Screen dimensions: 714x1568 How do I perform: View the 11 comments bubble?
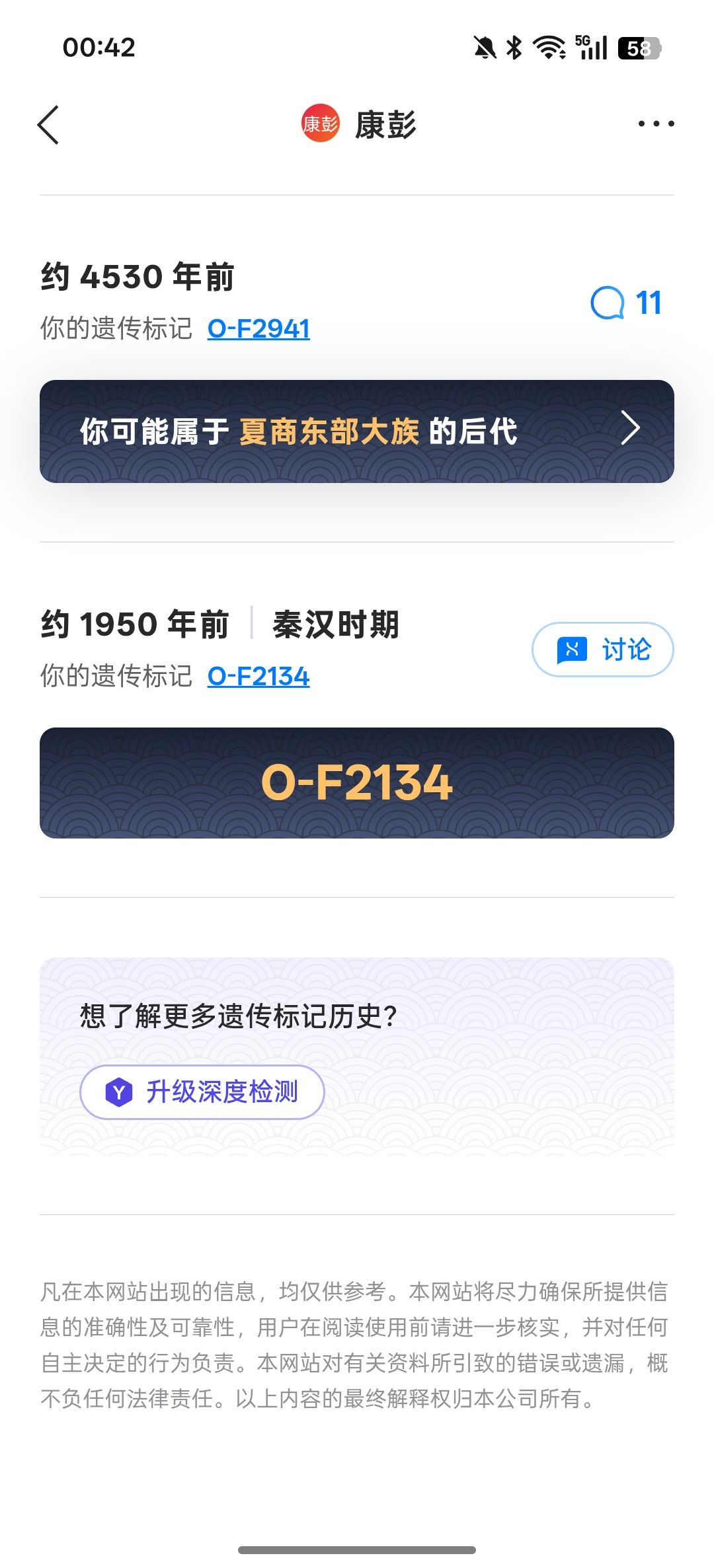(626, 303)
